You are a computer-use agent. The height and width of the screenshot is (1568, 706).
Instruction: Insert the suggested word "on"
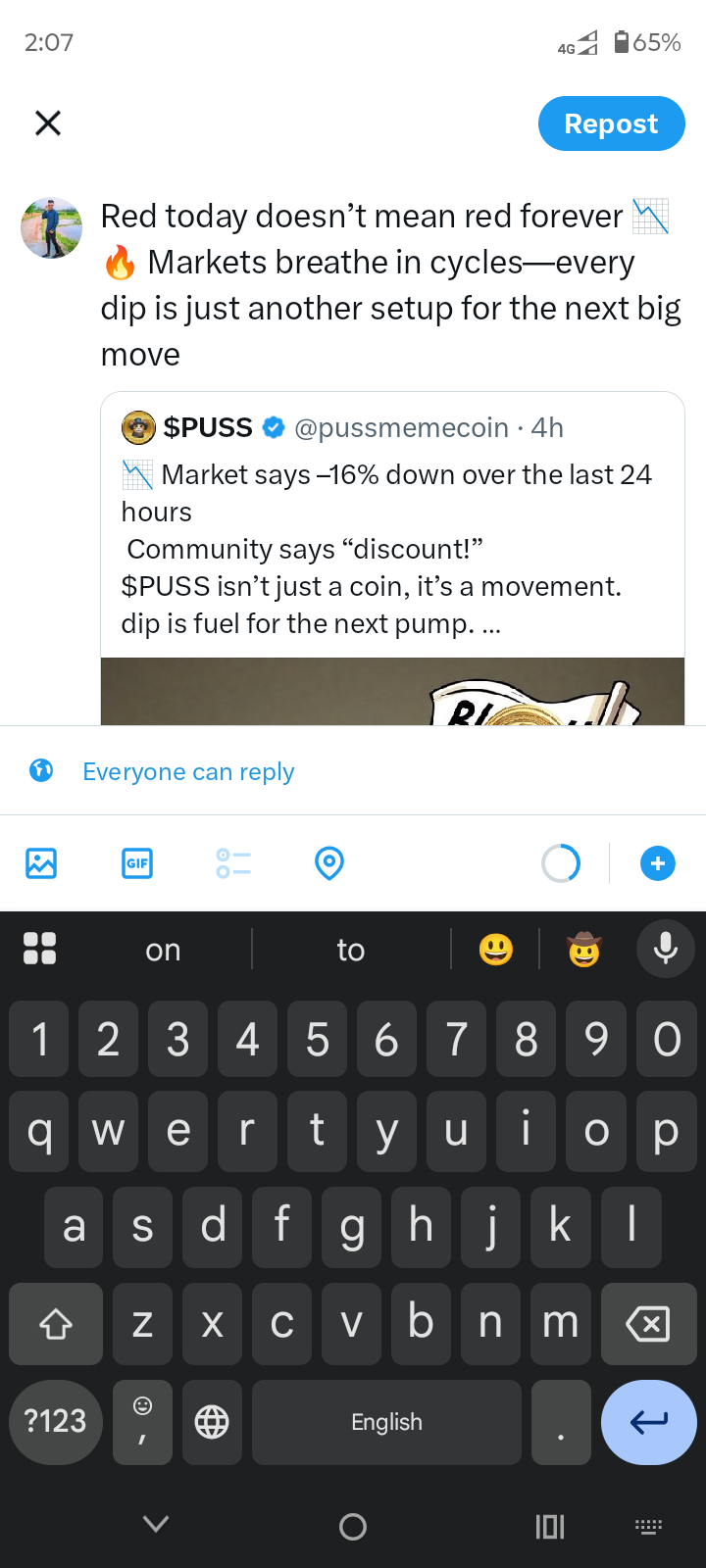(163, 950)
